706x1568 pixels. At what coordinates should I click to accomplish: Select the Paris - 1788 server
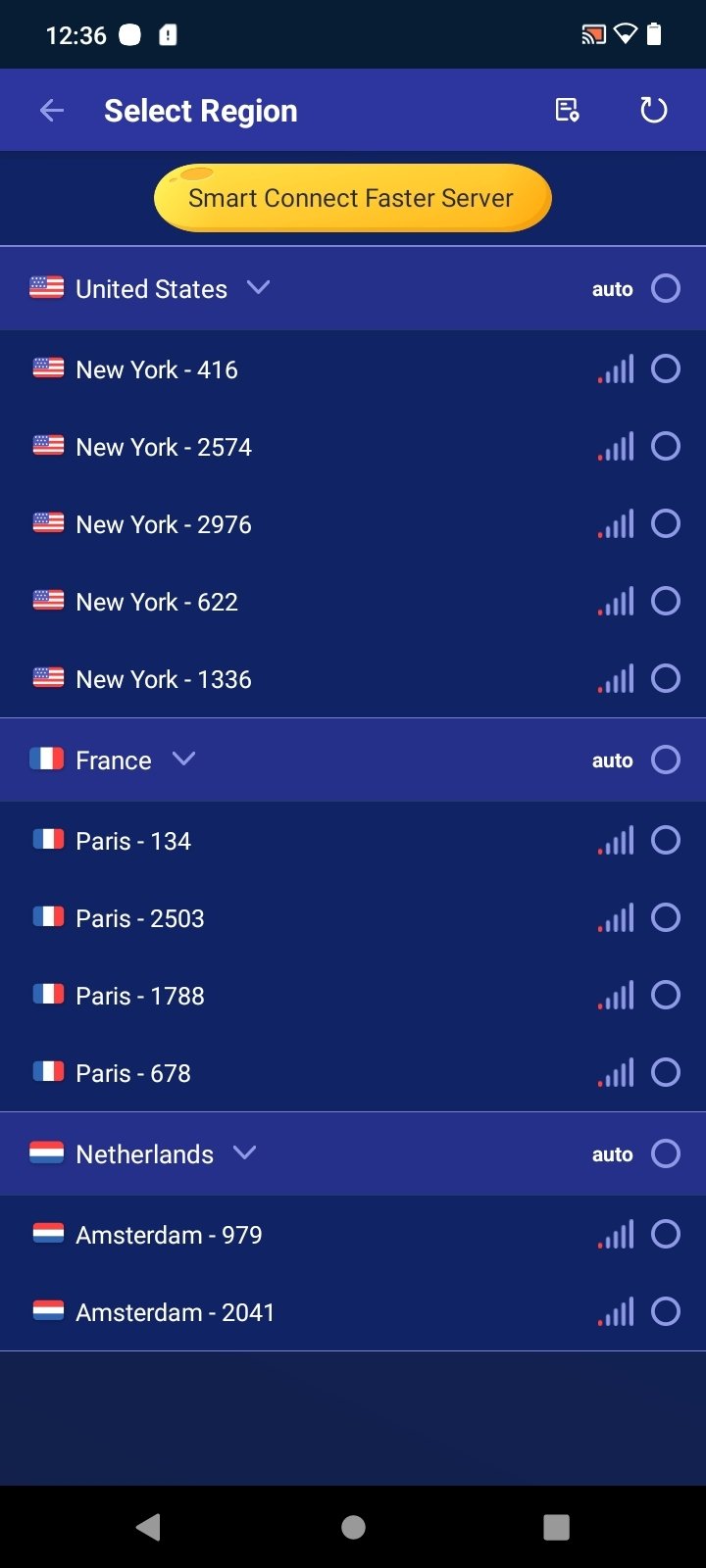click(353, 996)
